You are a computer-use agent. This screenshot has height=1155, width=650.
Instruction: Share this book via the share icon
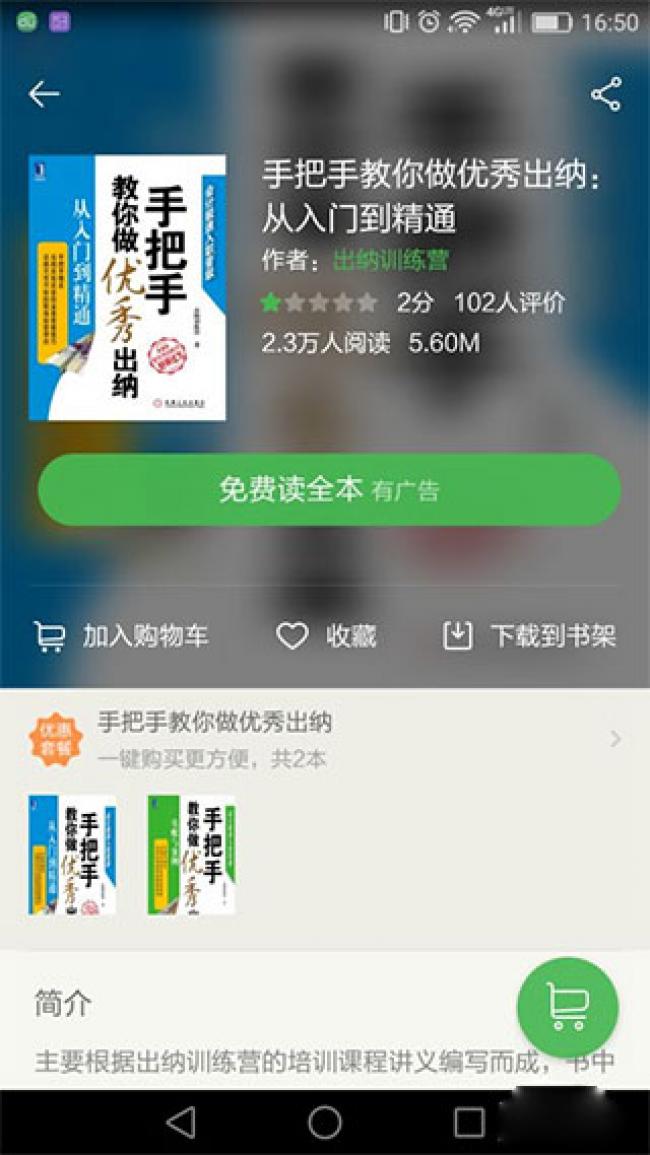point(605,94)
